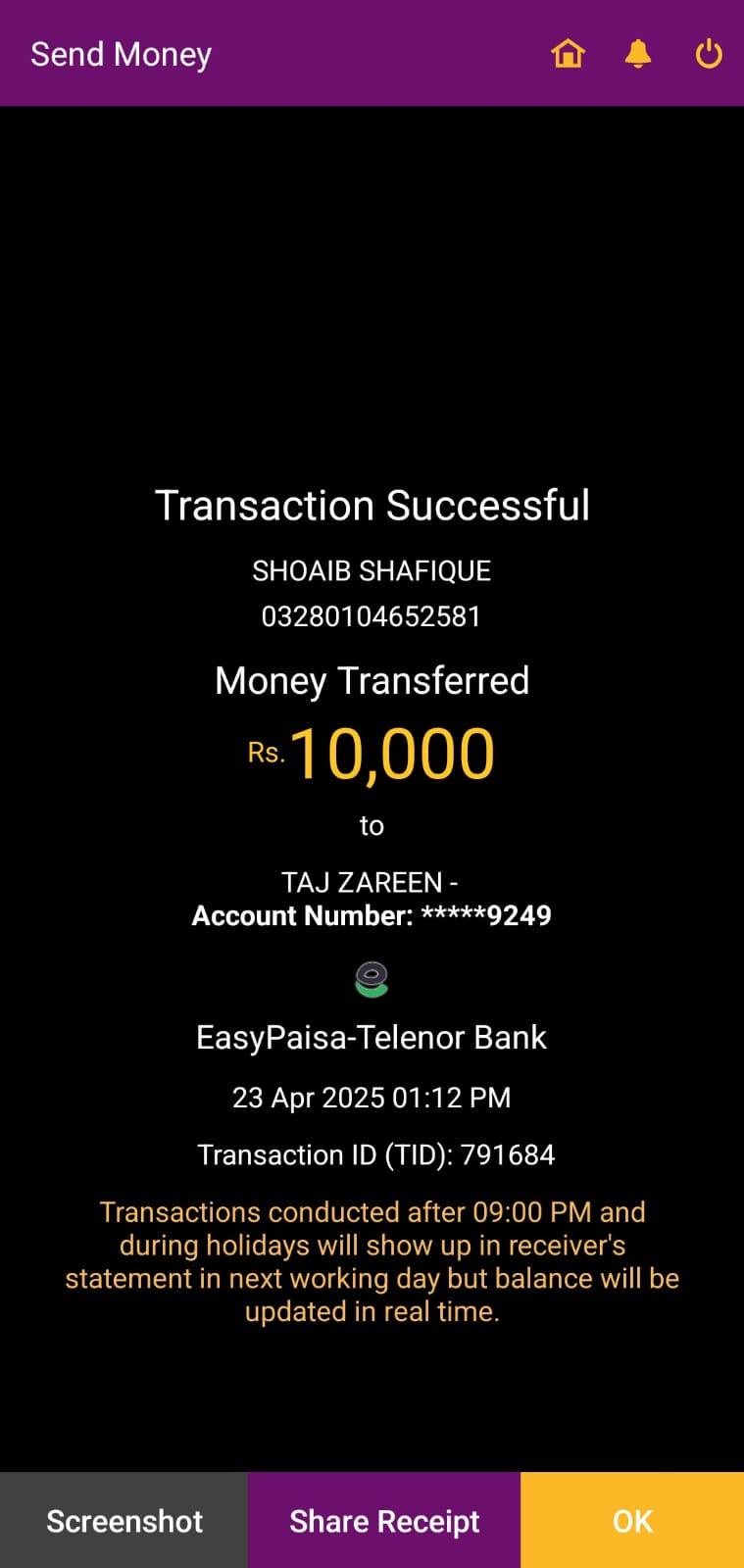
Task: Take a screenshot of the receipt
Action: tap(124, 1520)
